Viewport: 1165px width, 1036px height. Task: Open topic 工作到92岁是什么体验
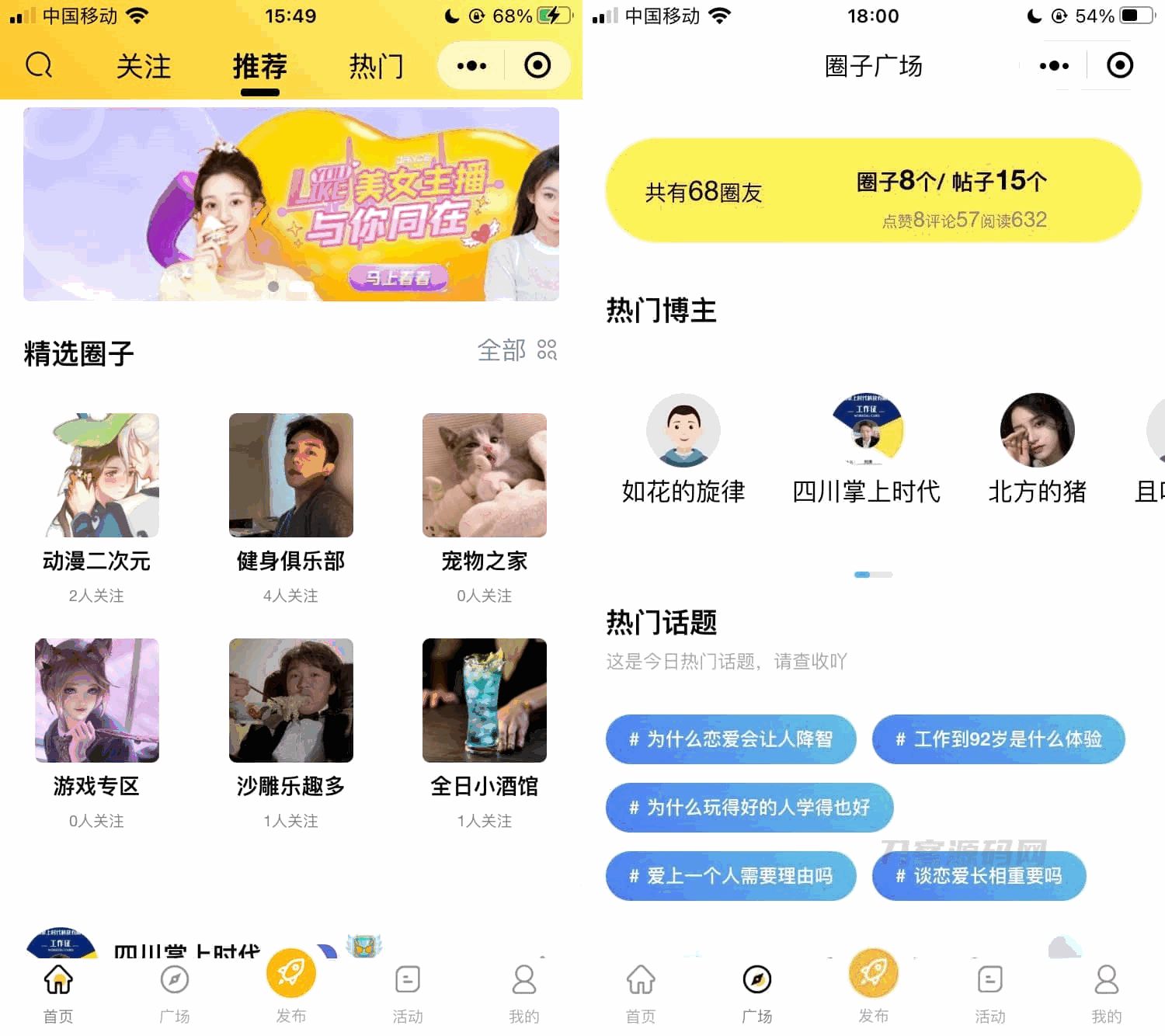[998, 739]
